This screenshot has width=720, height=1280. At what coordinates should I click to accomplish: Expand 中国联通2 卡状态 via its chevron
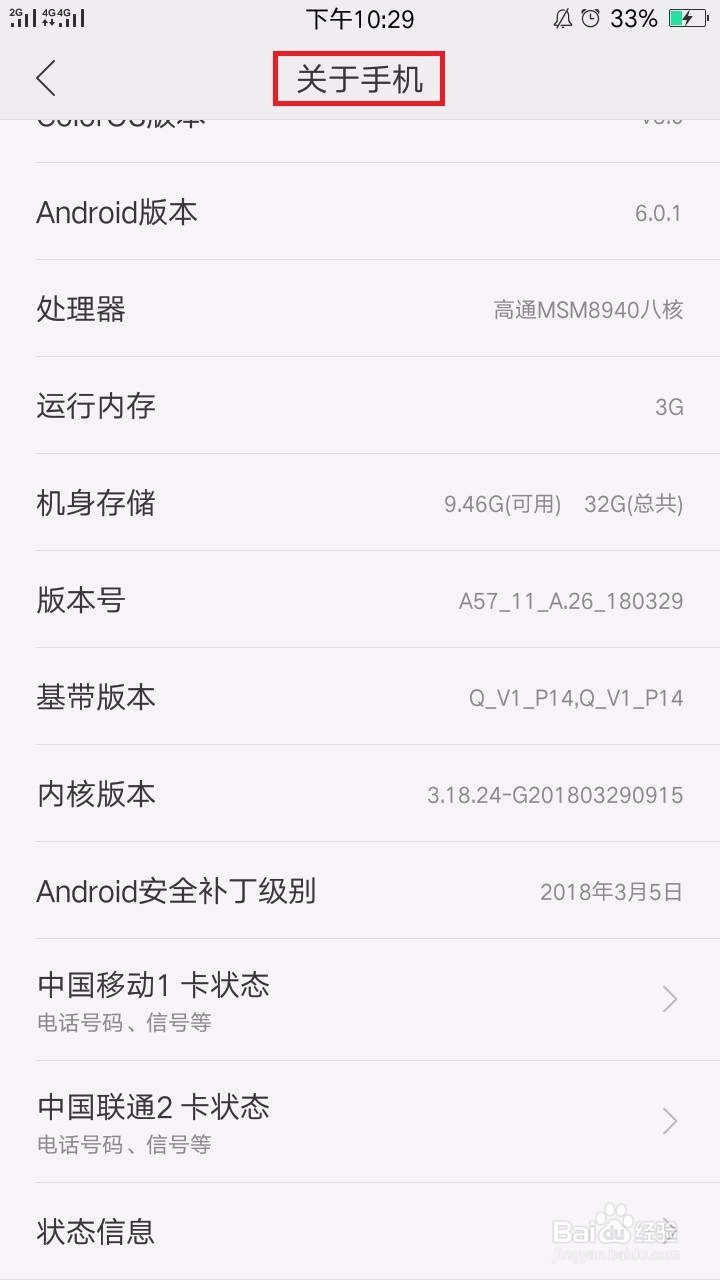pos(668,1121)
